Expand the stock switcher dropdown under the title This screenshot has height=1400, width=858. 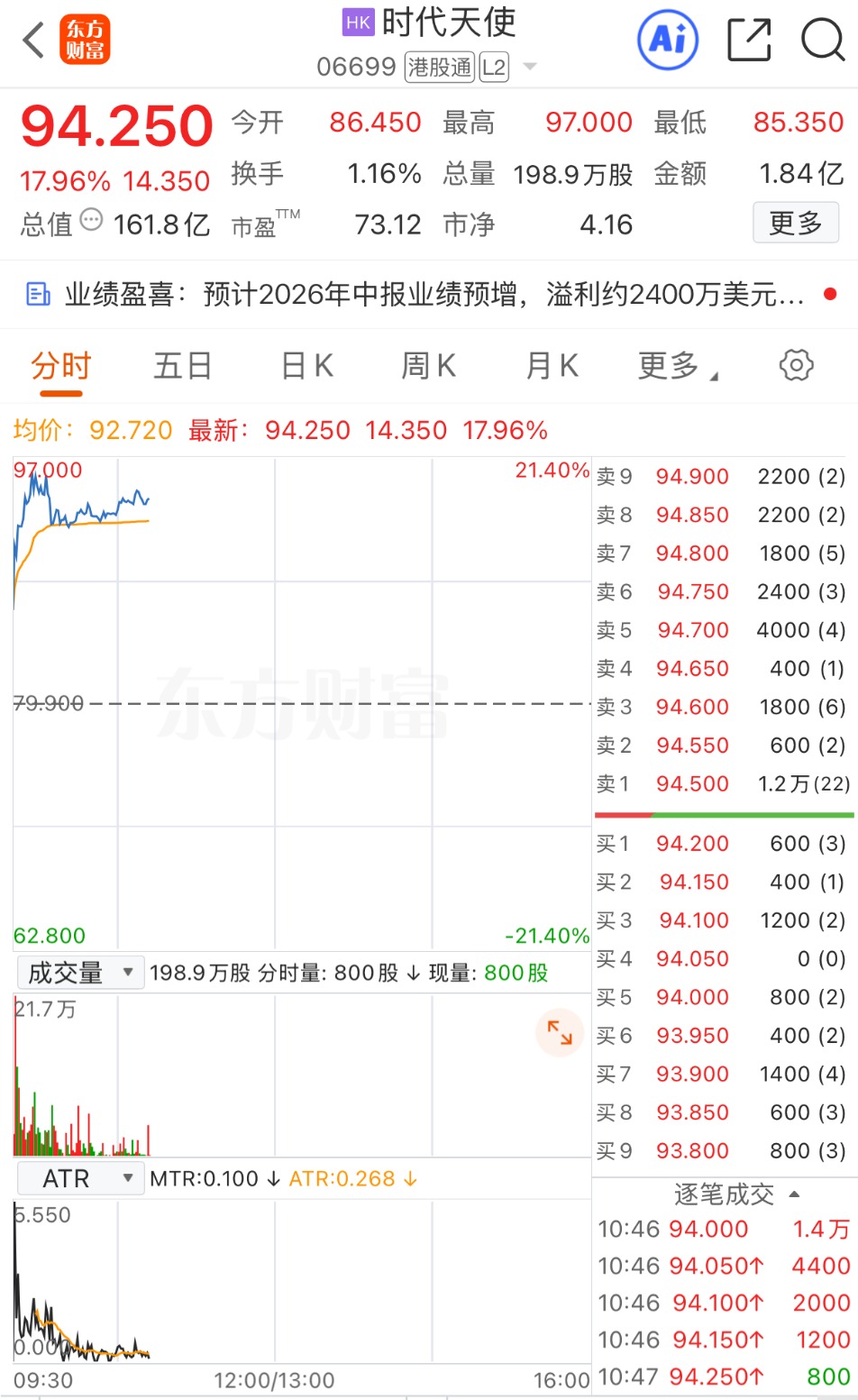click(530, 67)
